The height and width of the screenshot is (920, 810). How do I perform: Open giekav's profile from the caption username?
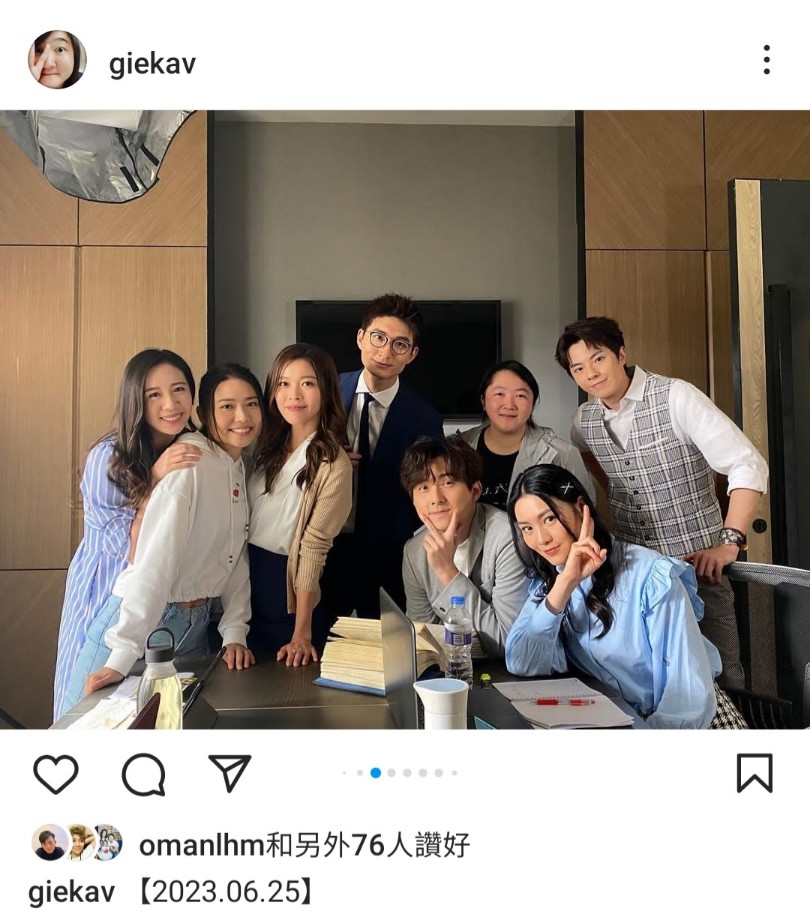[x=71, y=892]
